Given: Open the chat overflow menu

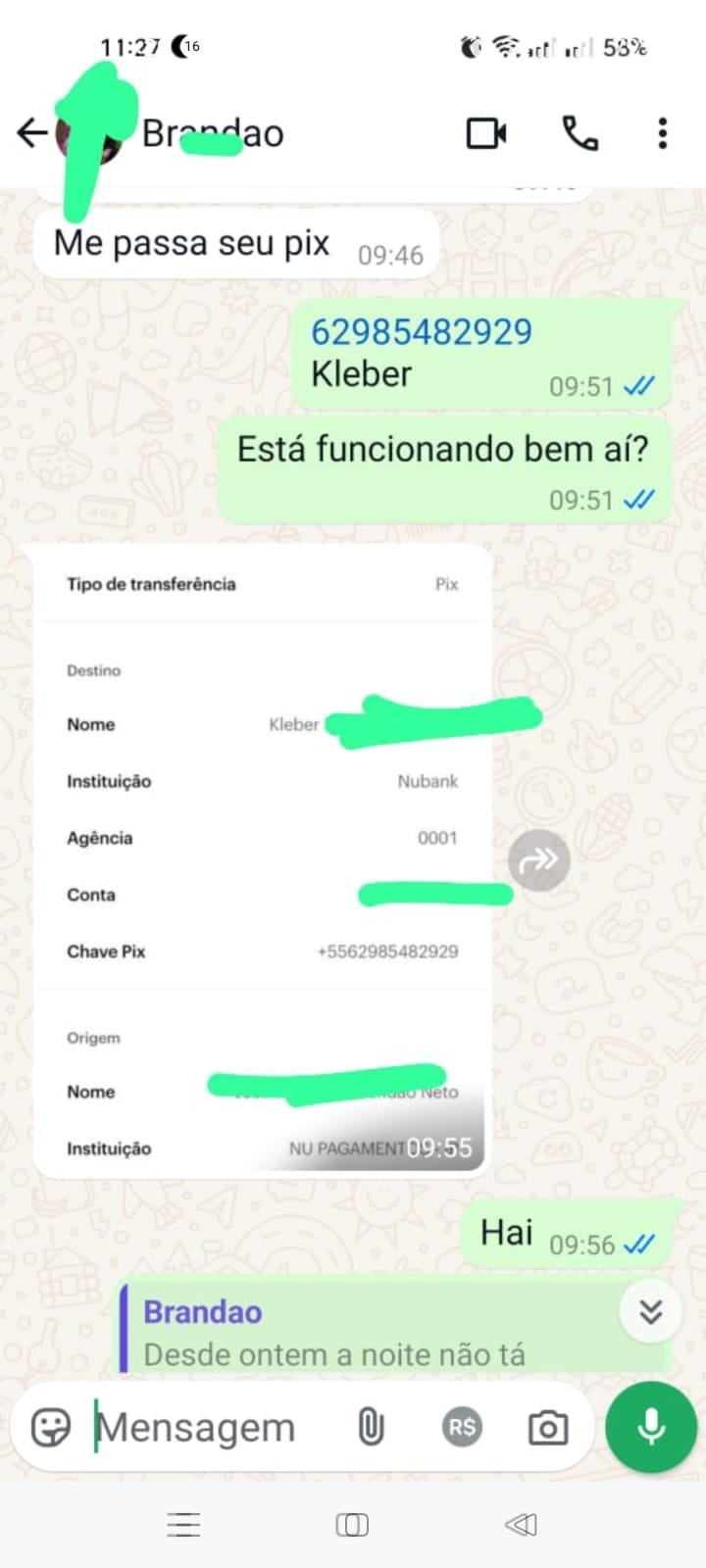Looking at the screenshot, I should coord(663,133).
